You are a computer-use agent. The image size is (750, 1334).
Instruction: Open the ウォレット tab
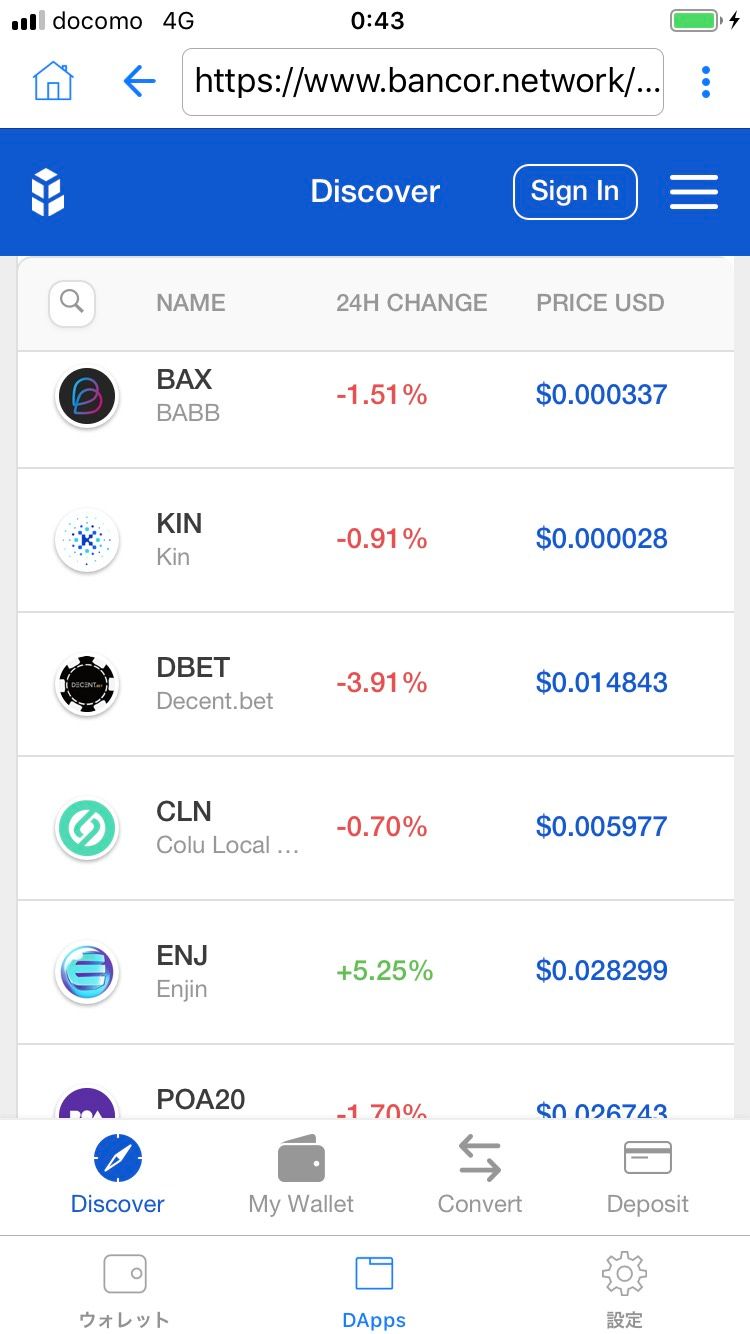coord(125,1290)
